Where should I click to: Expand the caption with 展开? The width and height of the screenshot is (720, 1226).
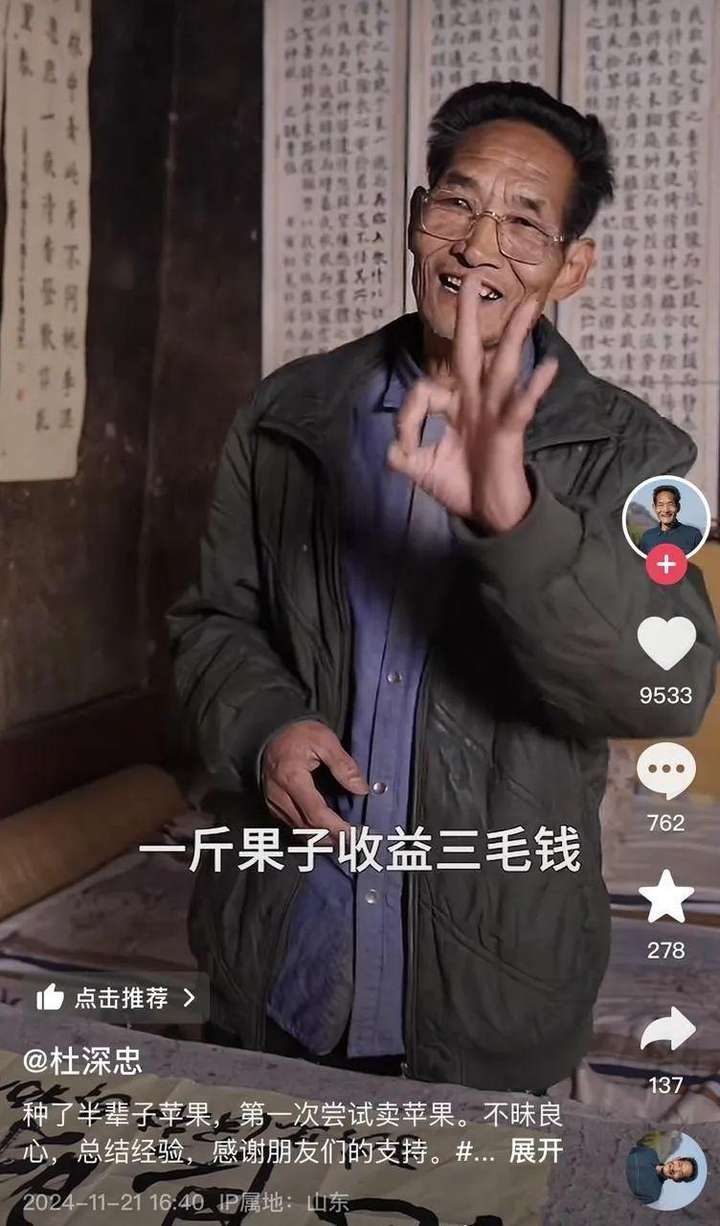pos(537,1151)
